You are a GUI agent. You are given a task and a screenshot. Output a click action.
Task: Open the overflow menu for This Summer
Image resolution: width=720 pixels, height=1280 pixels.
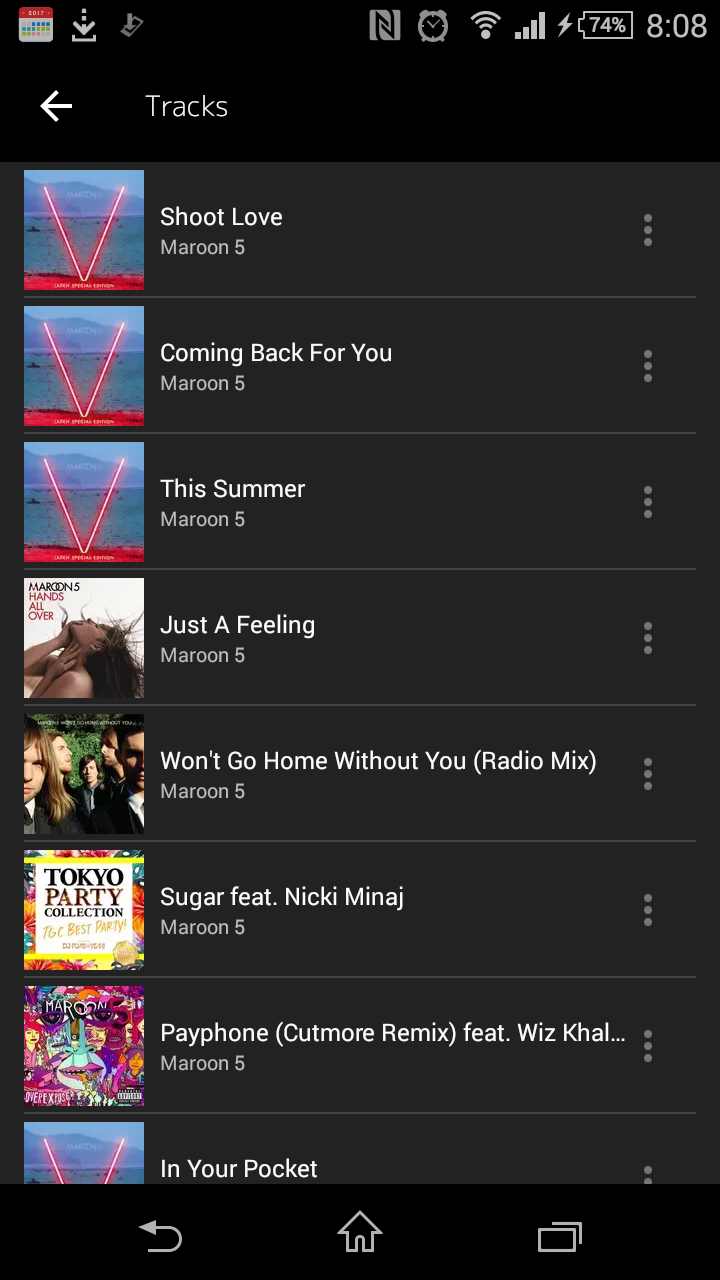click(647, 502)
